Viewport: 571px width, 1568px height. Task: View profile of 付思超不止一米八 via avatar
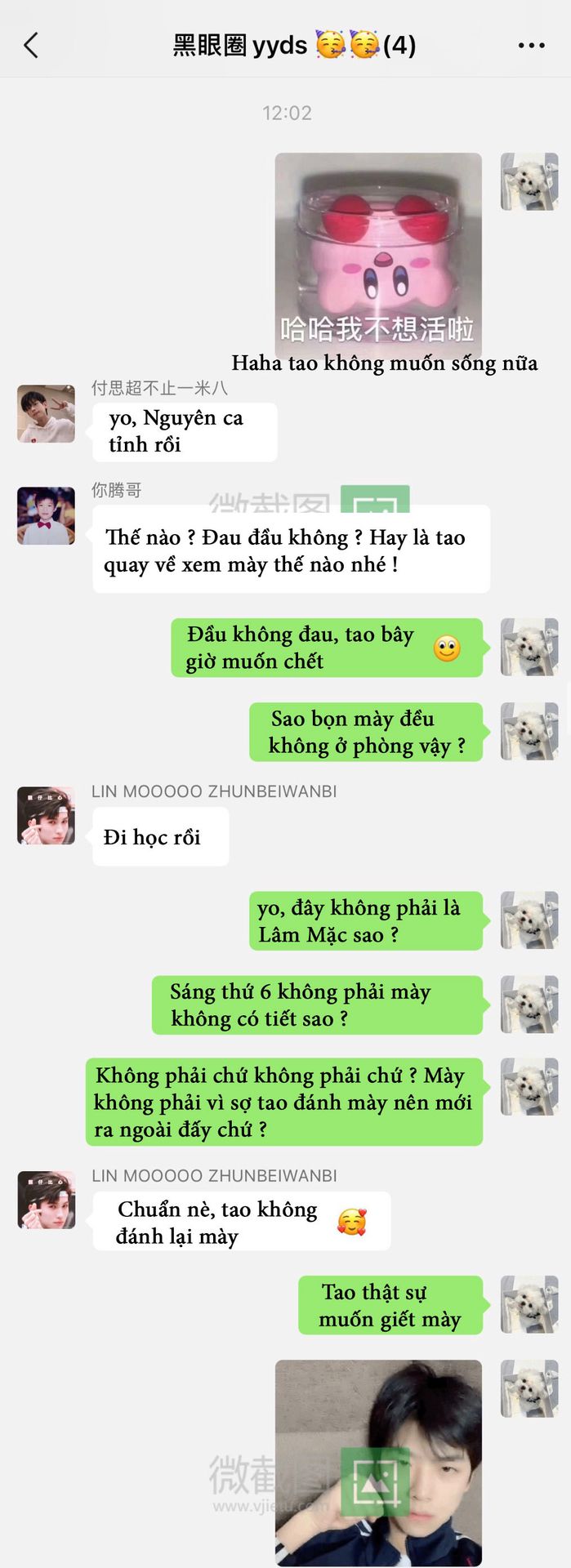(x=46, y=414)
